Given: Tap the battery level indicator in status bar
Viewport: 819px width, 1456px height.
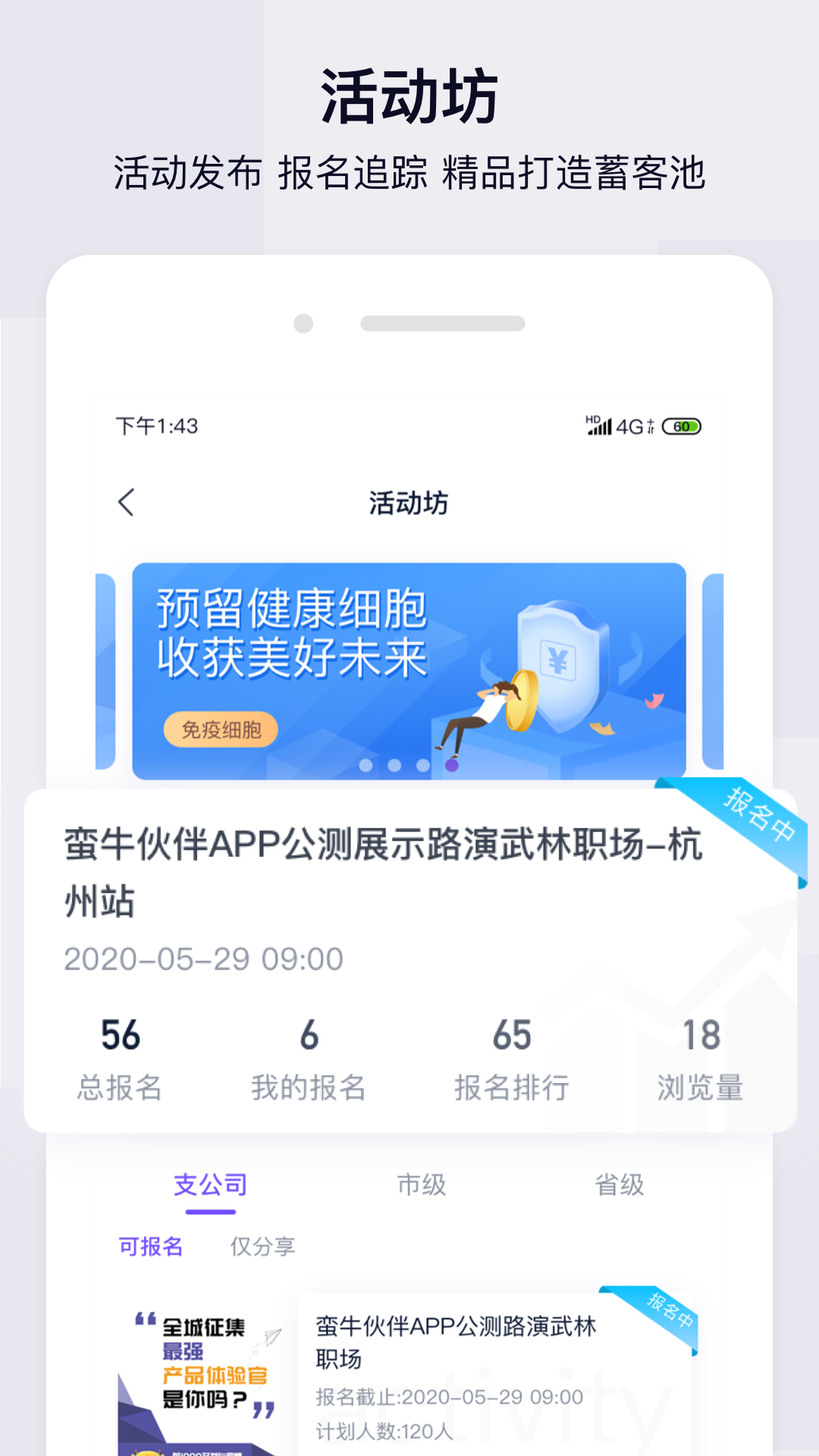Looking at the screenshot, I should tap(681, 426).
